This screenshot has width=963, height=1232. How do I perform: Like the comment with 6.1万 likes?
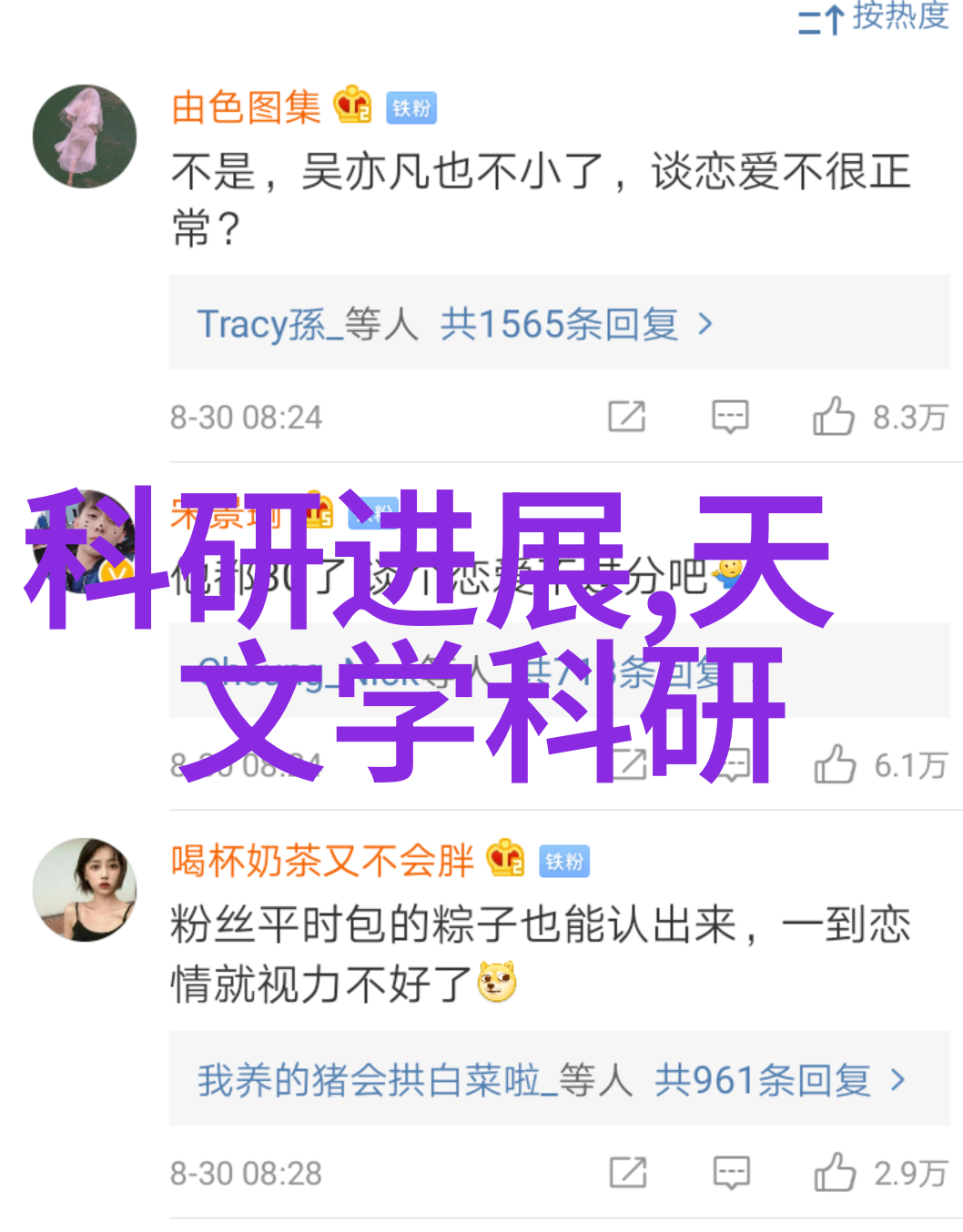coord(835,765)
